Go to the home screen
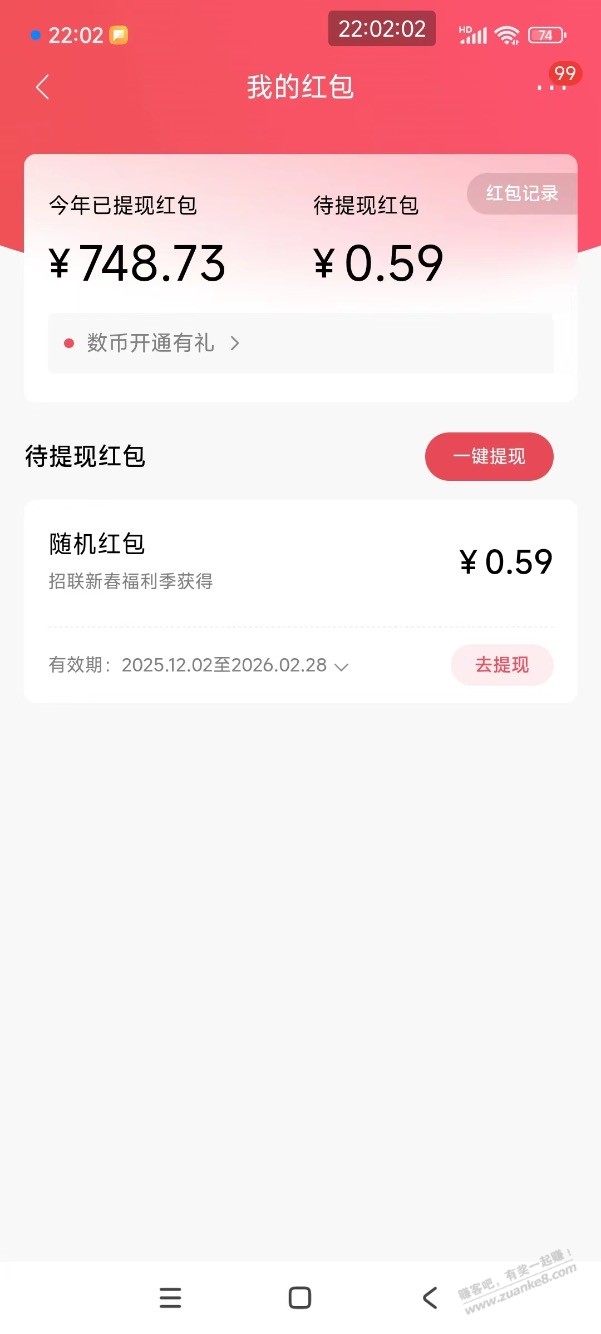Viewport: 601px width, 1334px height. [300, 1298]
